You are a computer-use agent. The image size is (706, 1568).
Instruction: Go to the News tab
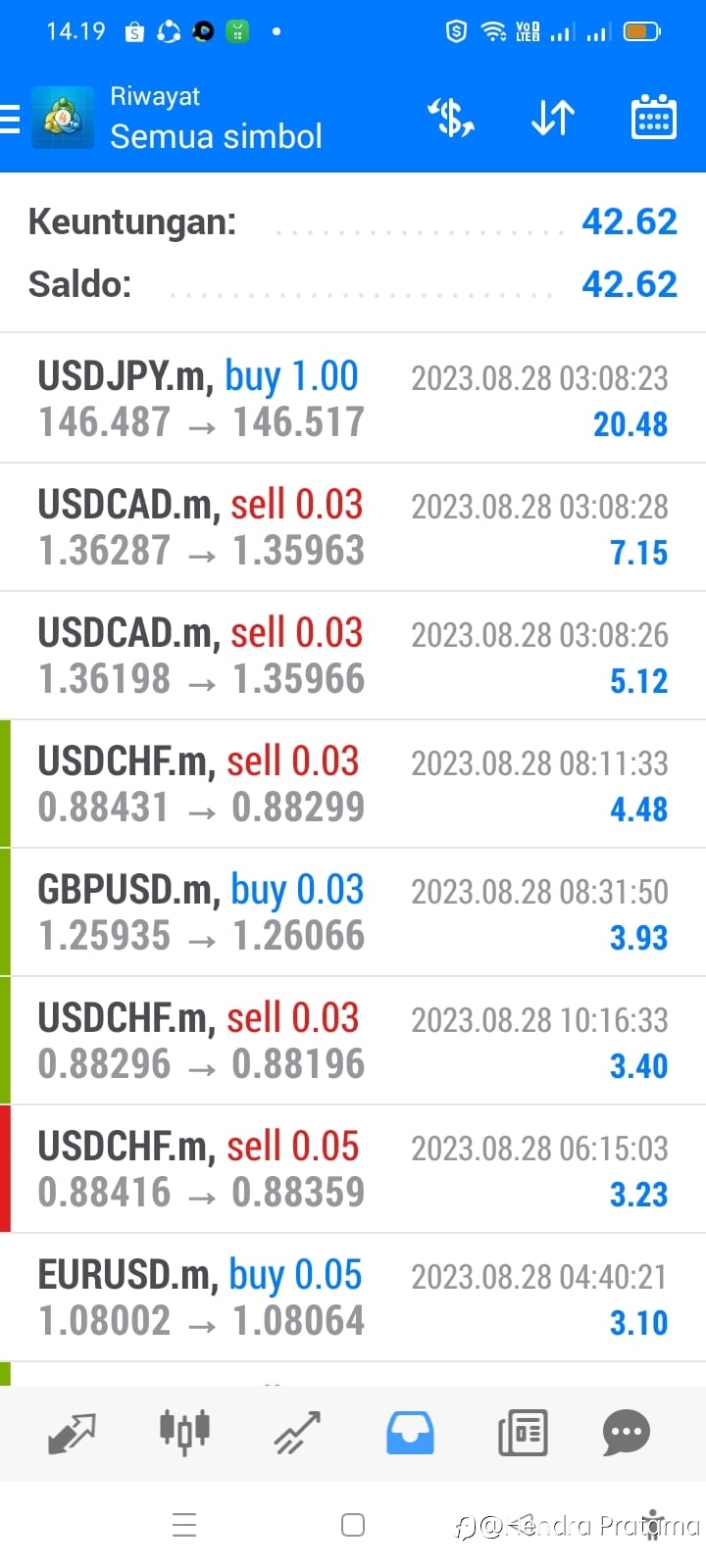[x=523, y=1433]
